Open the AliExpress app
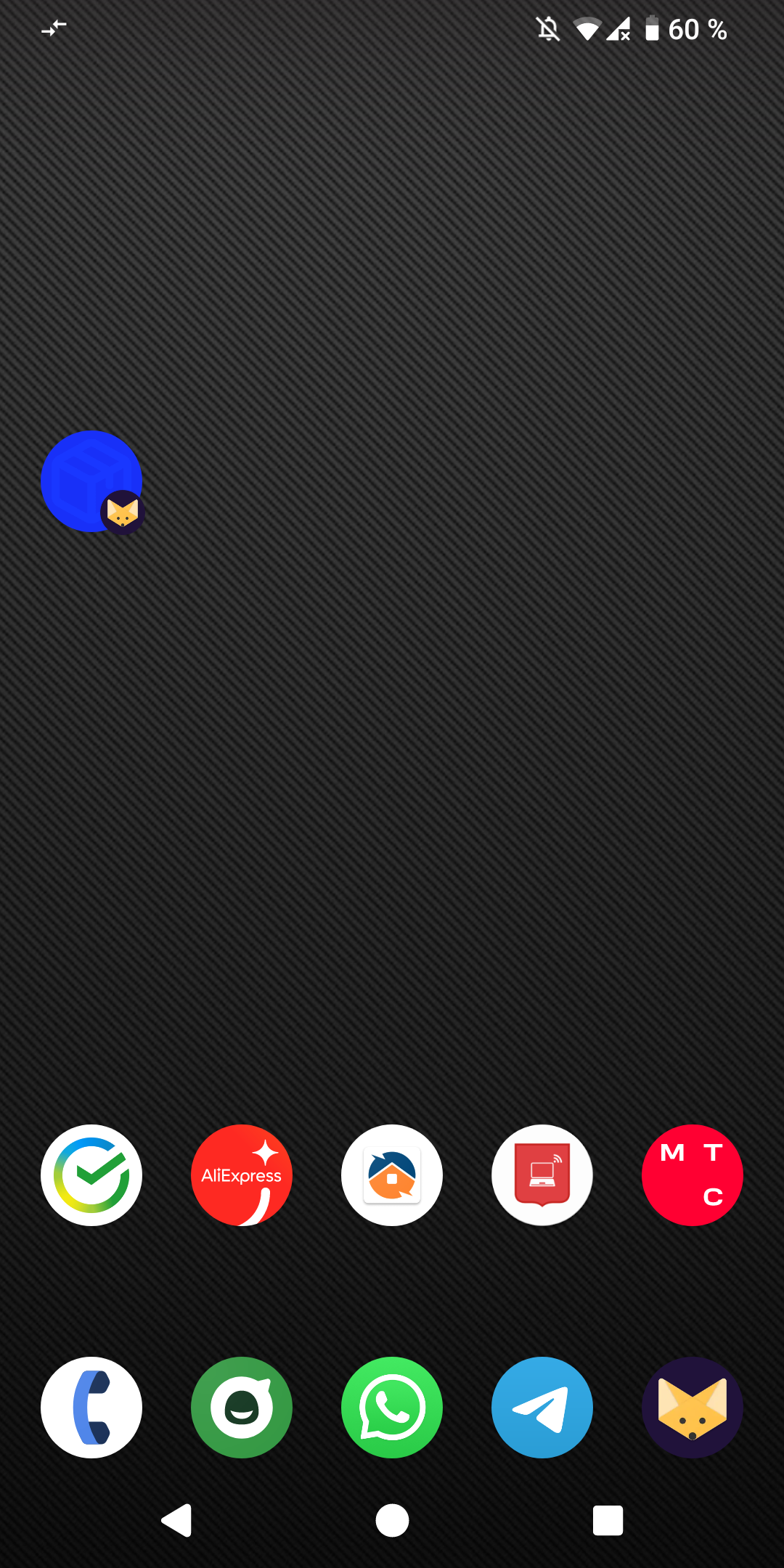 [242, 1175]
